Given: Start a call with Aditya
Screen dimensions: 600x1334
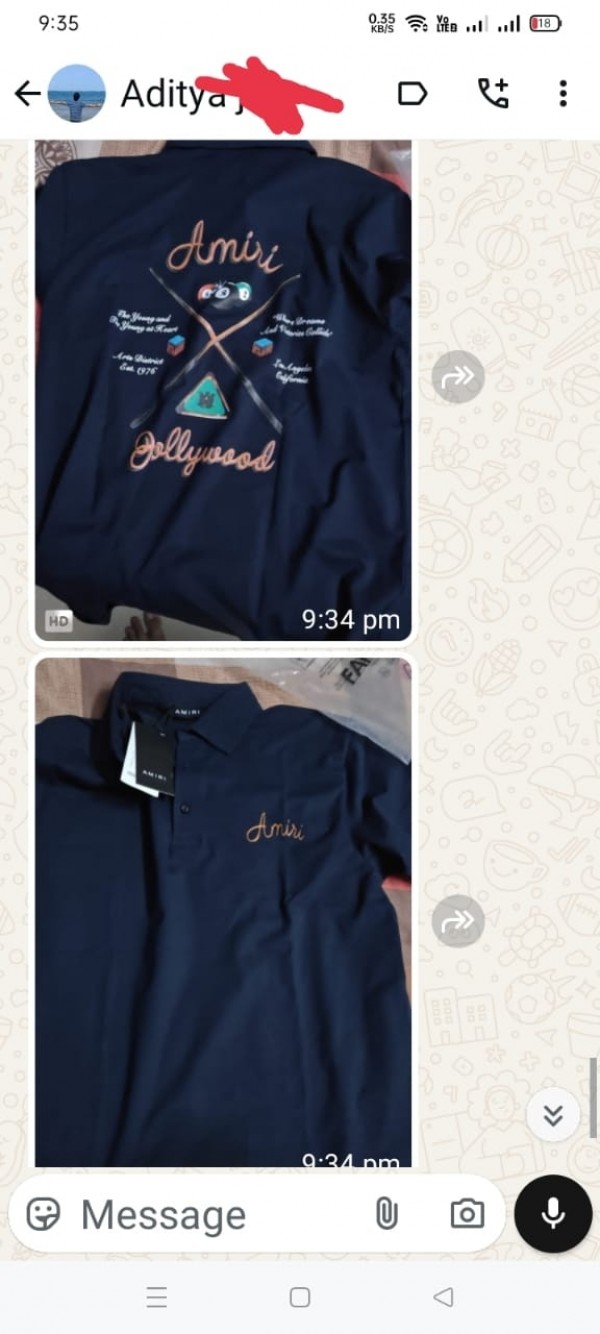Looking at the screenshot, I should (x=493, y=94).
